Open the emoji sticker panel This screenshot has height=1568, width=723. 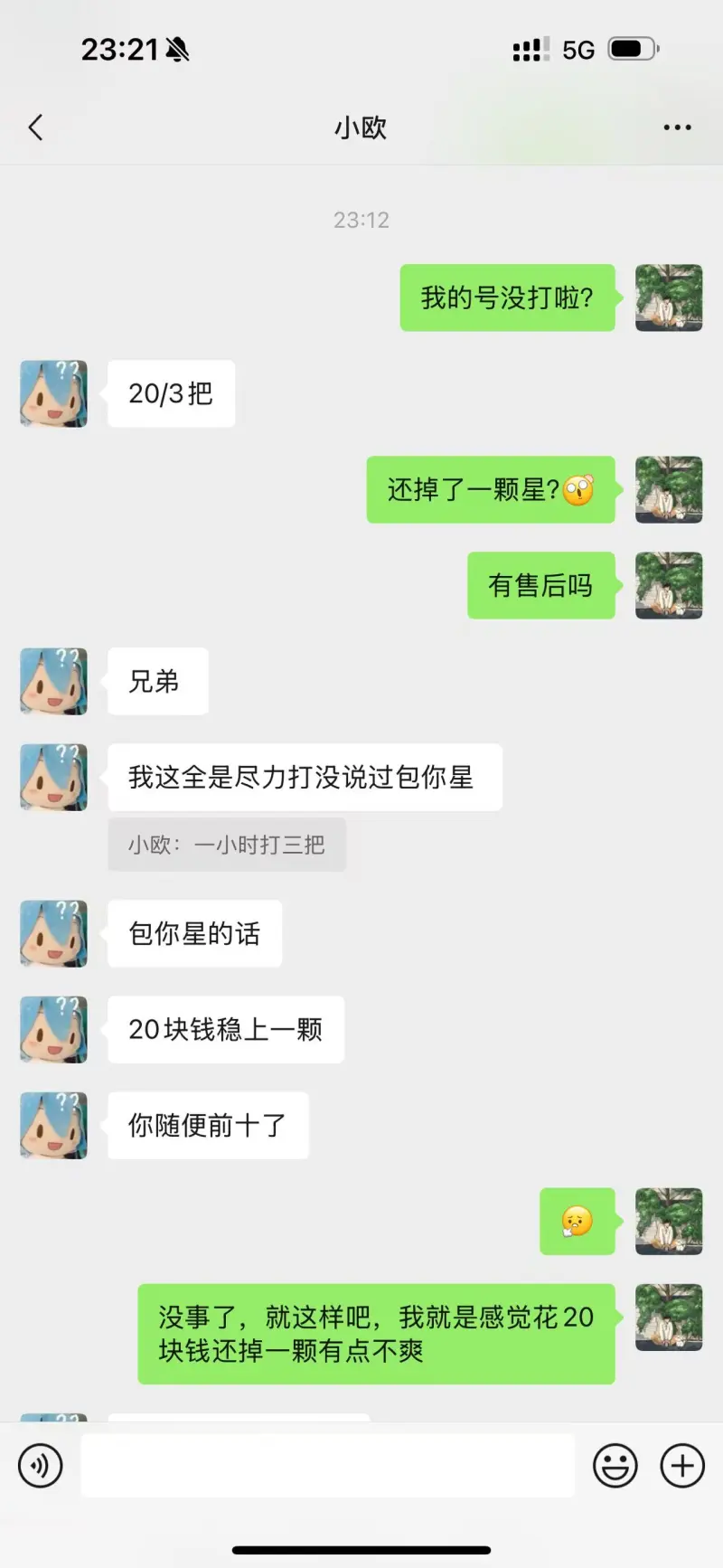click(x=615, y=1466)
